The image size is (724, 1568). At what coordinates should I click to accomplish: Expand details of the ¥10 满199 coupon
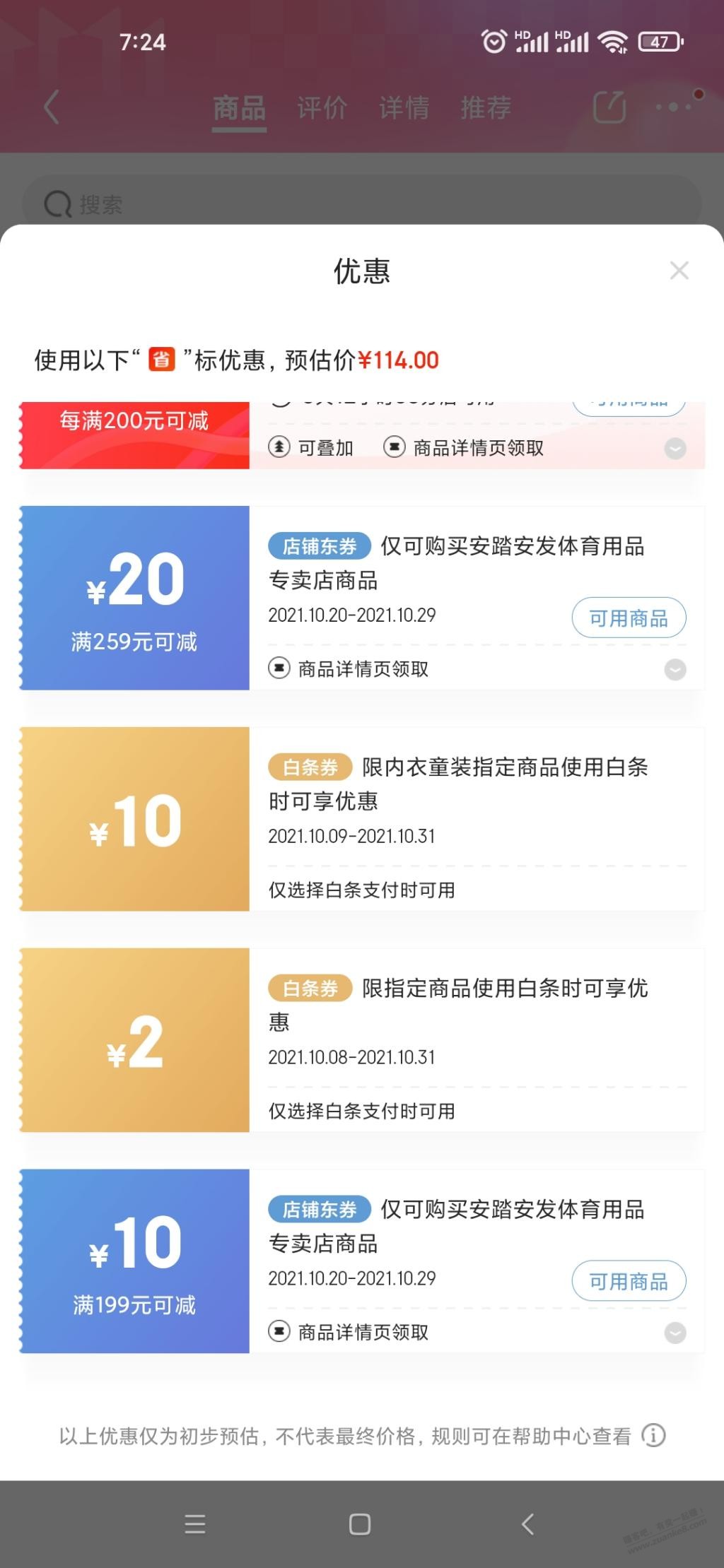(675, 1333)
